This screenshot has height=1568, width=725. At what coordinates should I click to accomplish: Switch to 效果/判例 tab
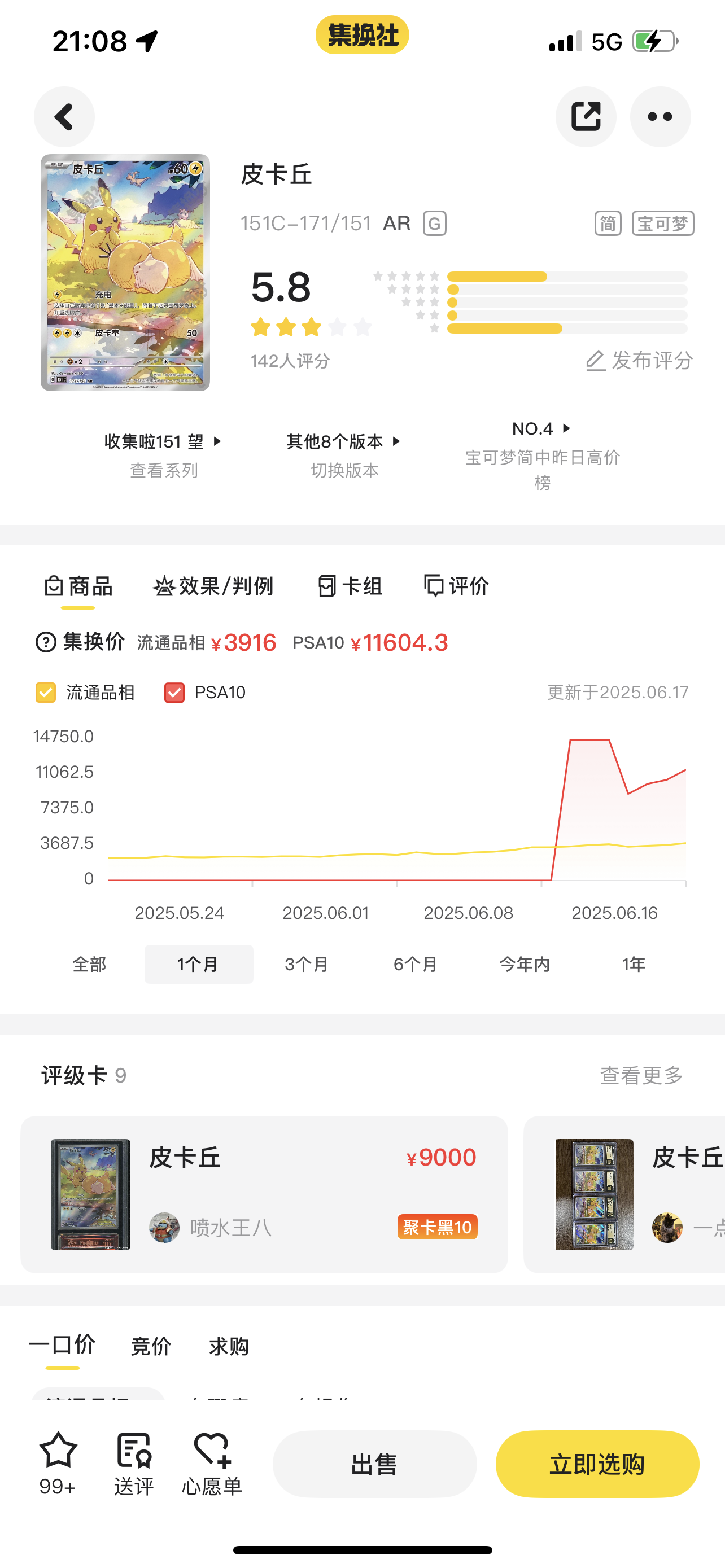[x=212, y=586]
